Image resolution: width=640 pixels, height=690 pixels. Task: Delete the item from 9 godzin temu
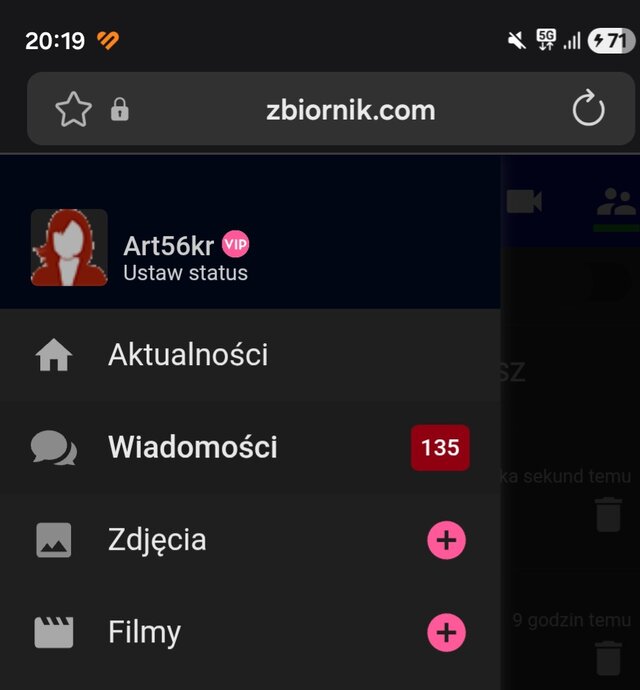[608, 658]
